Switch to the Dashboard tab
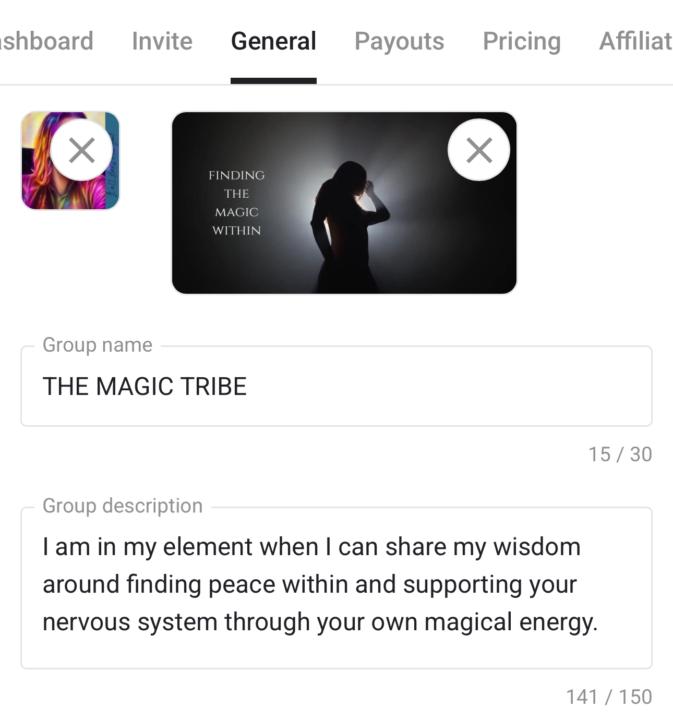This screenshot has width=673, height=720. [x=46, y=41]
